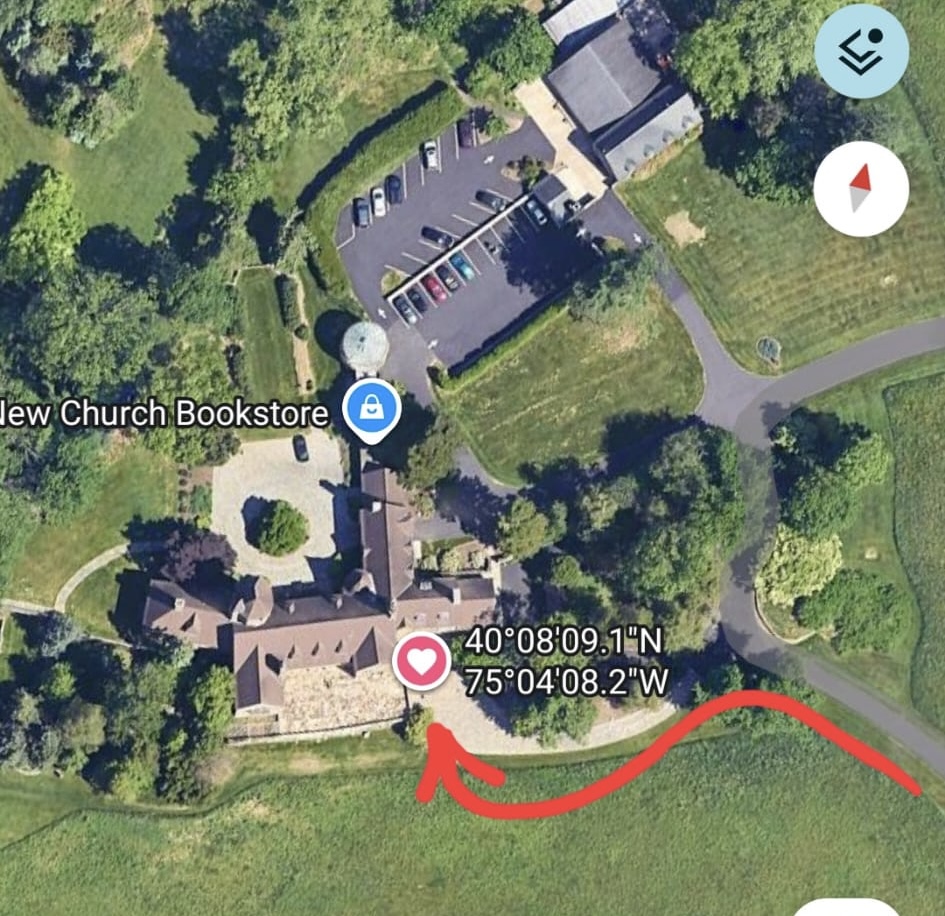The height and width of the screenshot is (916, 945).
Task: Open the New Church Bookstore pin
Action: pyautogui.click(x=372, y=410)
